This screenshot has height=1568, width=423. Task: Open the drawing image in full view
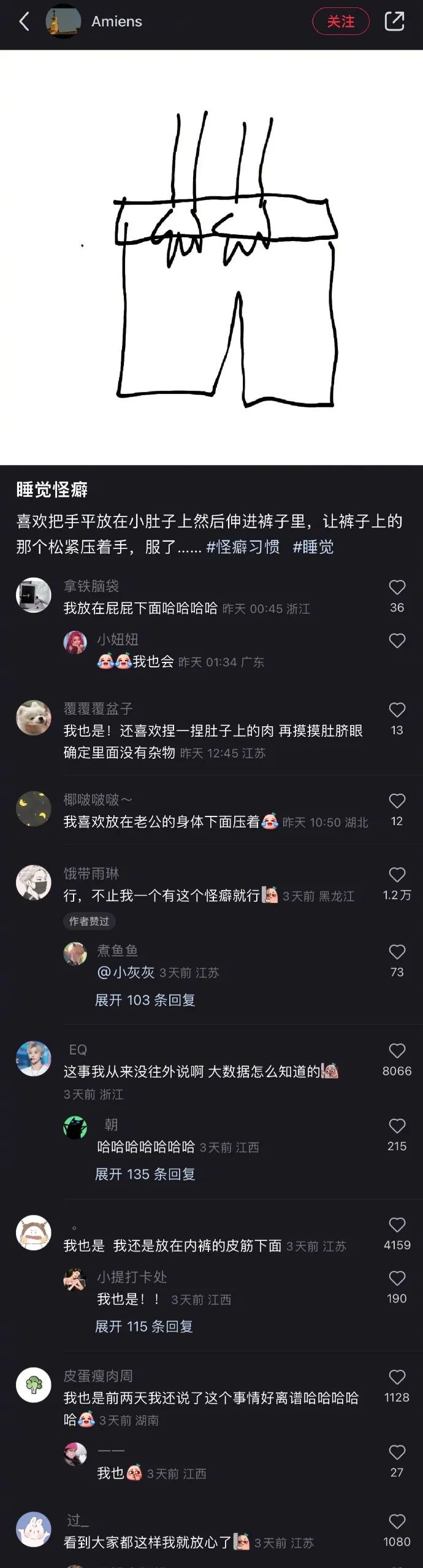coord(211,258)
